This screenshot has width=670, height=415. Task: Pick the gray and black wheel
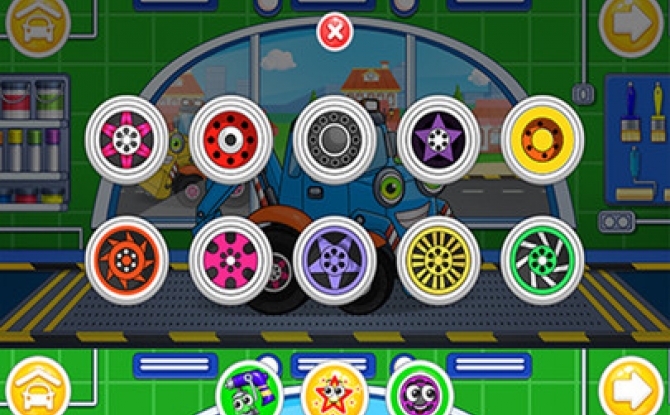334,138
